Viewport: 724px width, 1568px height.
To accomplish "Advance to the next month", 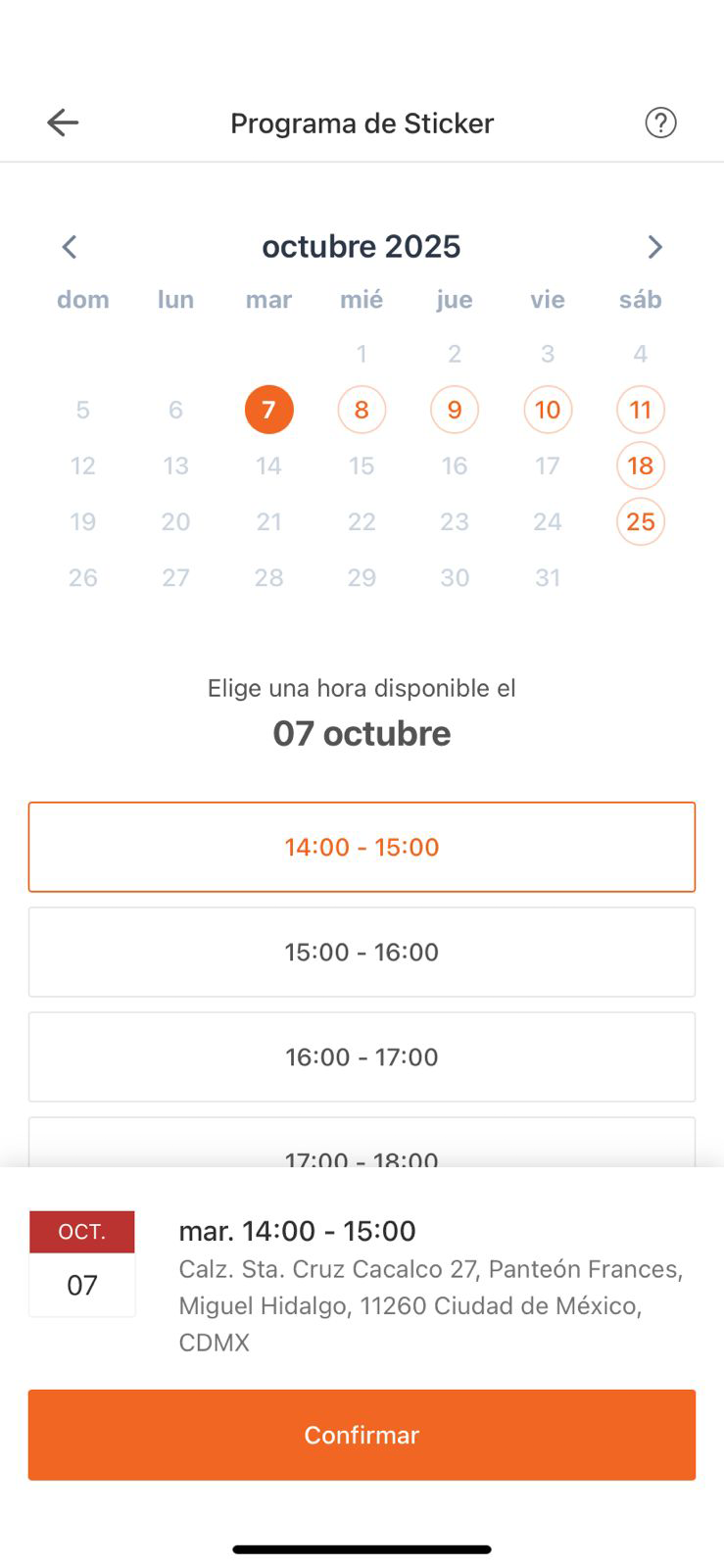I will pos(654,247).
